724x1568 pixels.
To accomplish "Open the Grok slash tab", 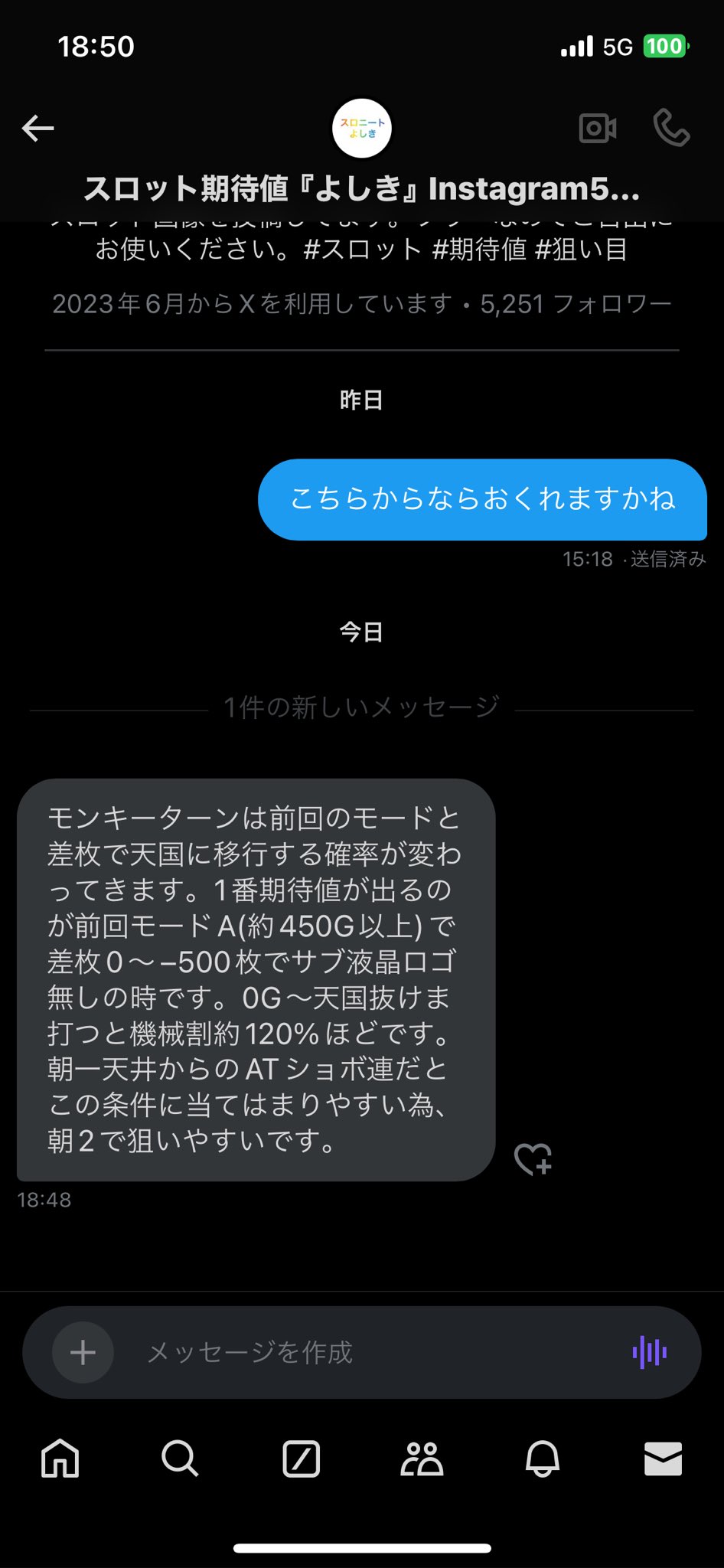I will [301, 1458].
